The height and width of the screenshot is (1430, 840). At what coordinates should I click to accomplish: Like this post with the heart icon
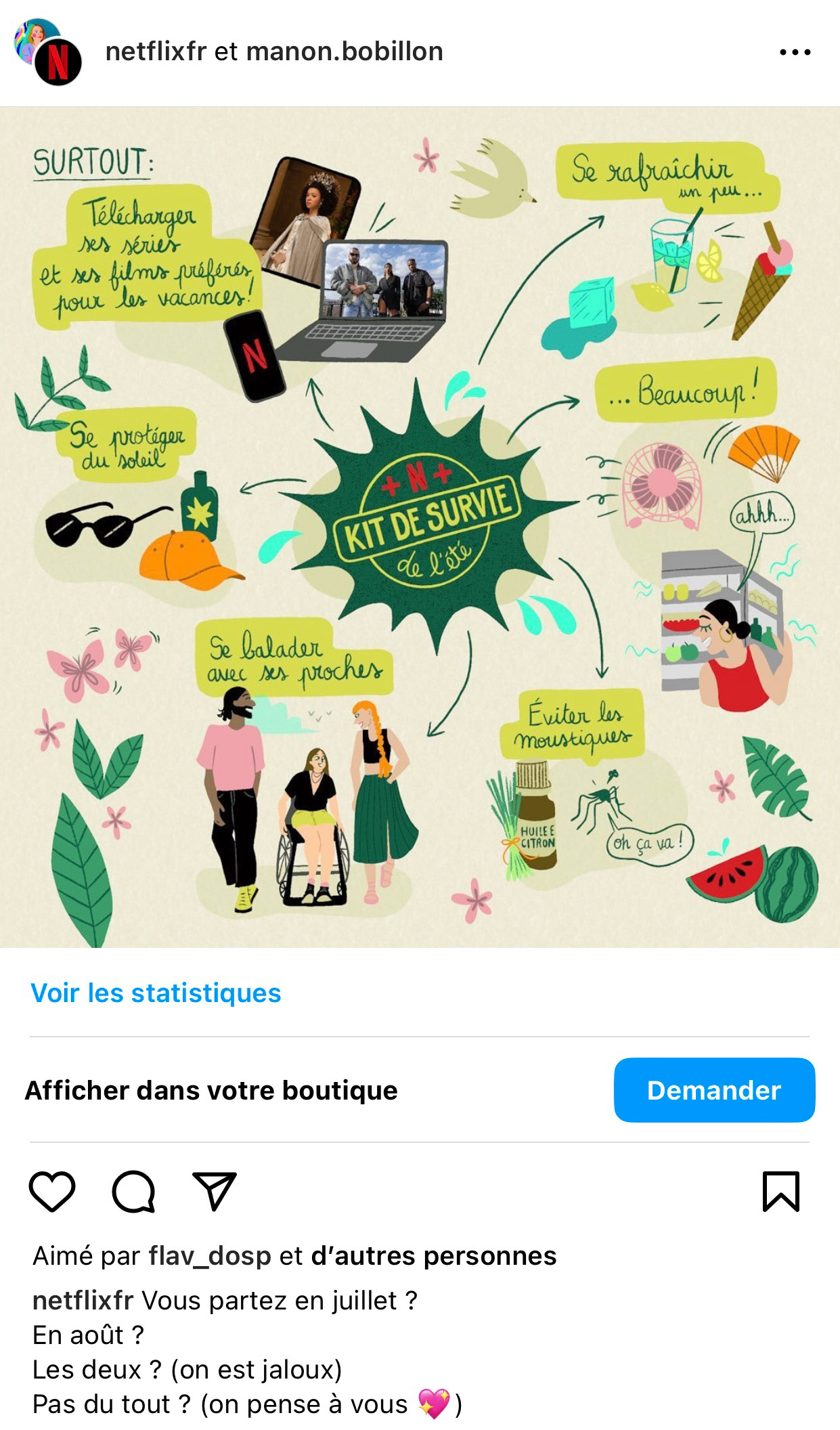click(52, 1191)
